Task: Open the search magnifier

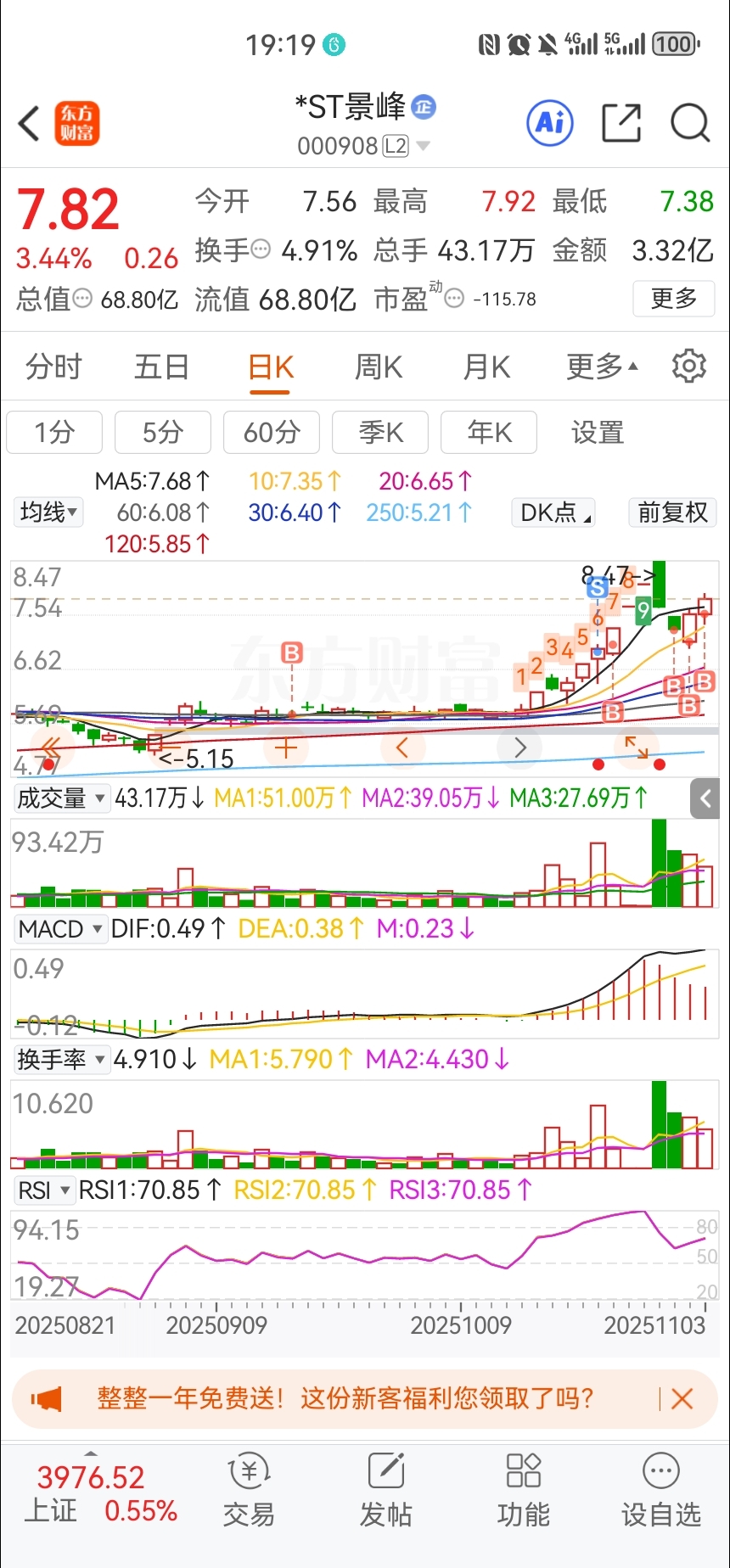Action: (689, 124)
